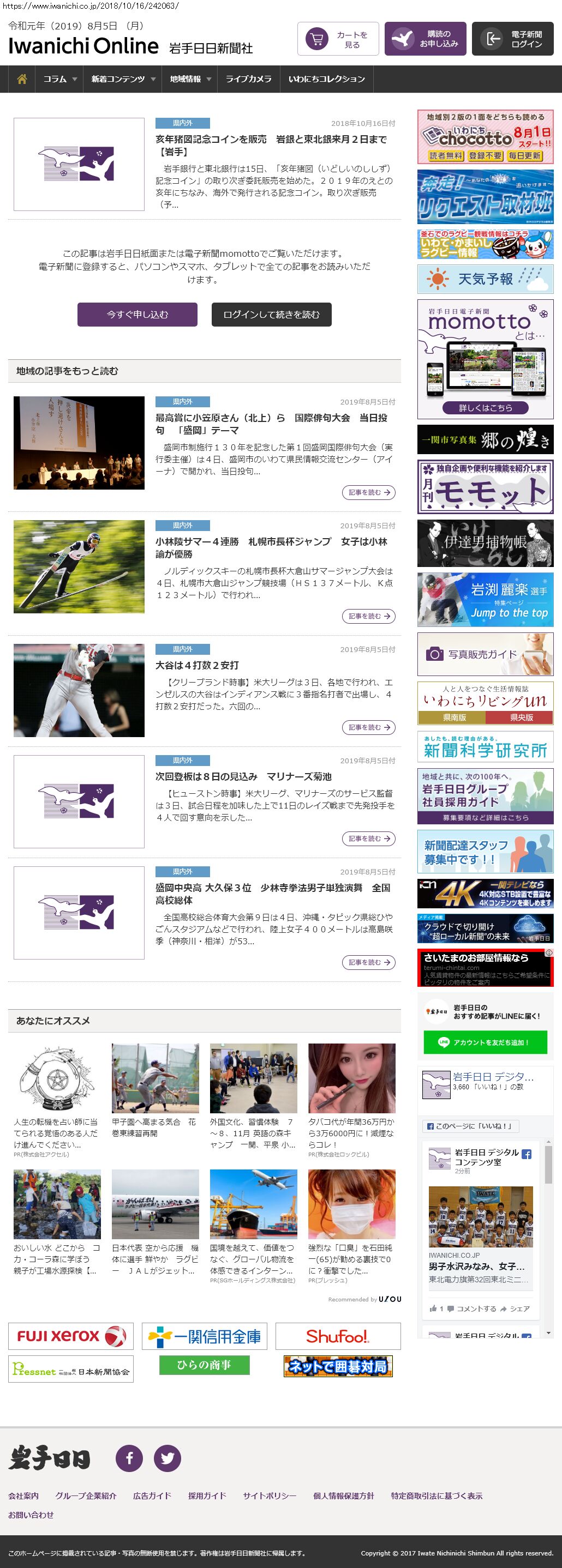Open the Facebook icon in footer
The image size is (562, 1568).
pyautogui.click(x=129, y=1458)
